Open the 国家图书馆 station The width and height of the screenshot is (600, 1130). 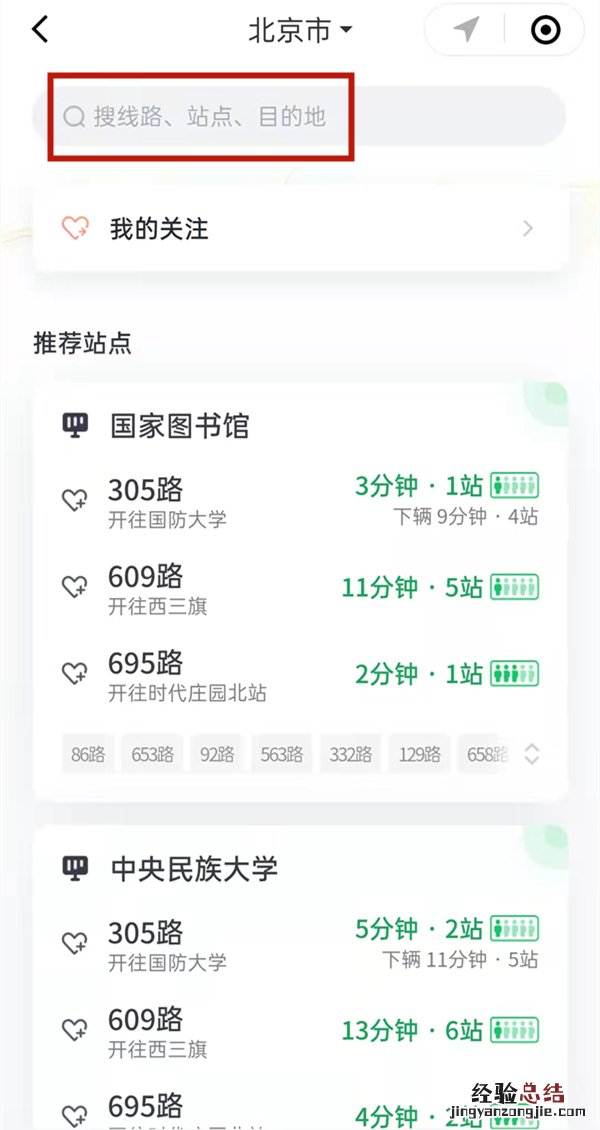180,426
